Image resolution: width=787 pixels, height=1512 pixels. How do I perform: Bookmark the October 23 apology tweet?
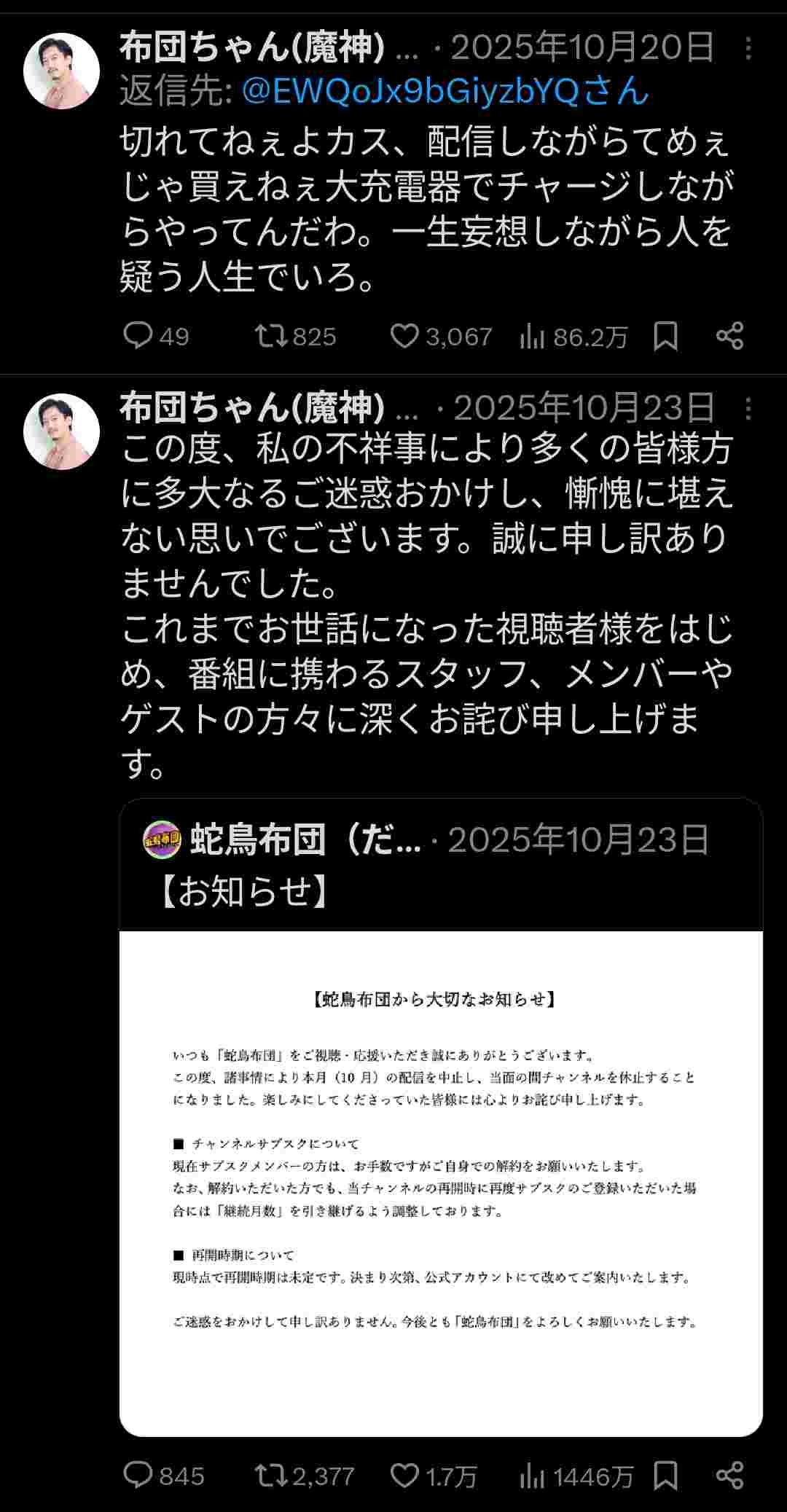click(665, 1476)
